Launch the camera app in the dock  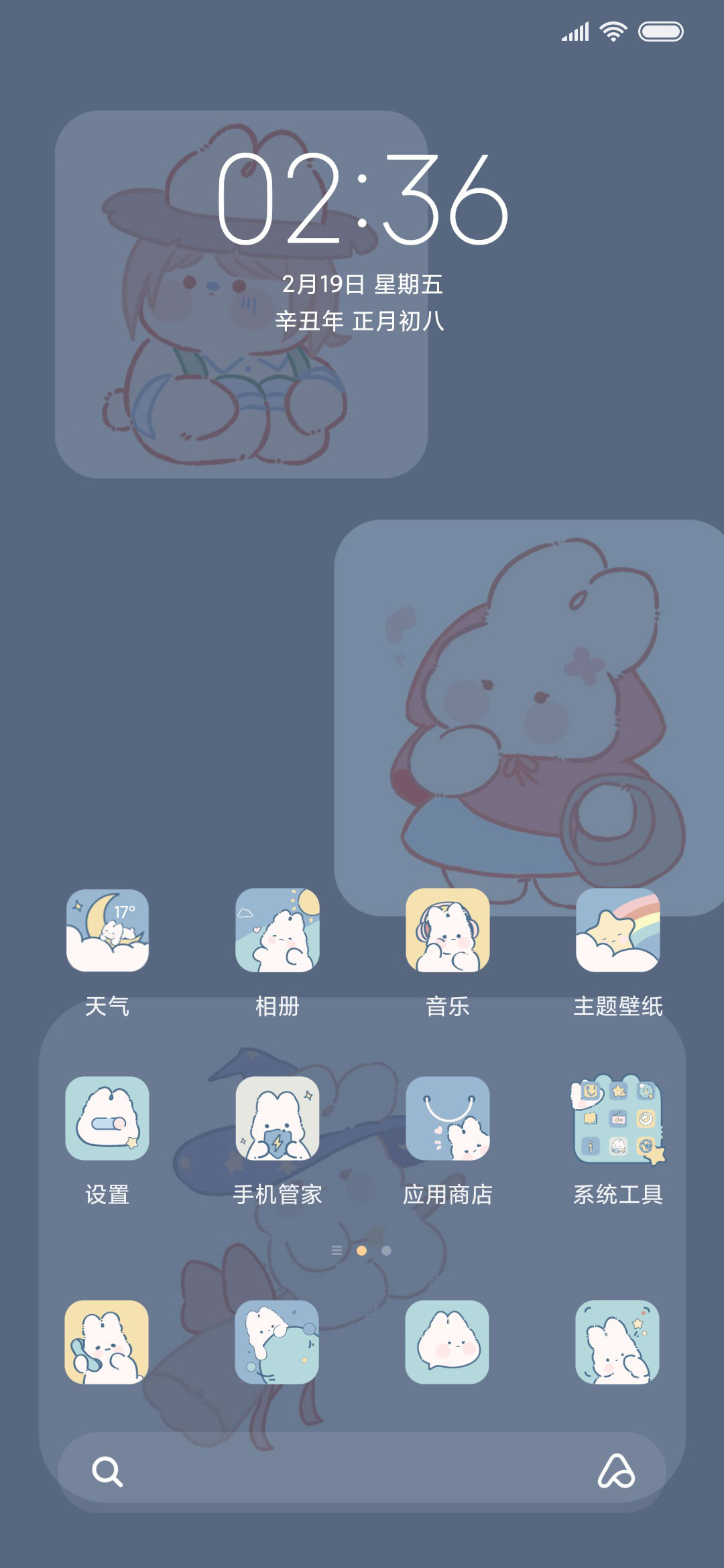click(617, 1342)
